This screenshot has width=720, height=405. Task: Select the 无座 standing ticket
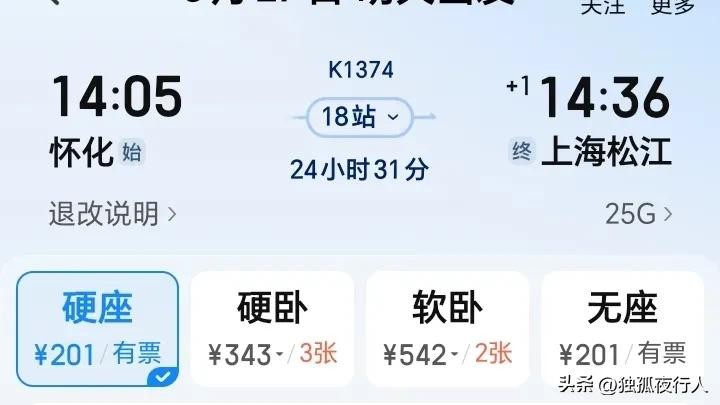621,328
